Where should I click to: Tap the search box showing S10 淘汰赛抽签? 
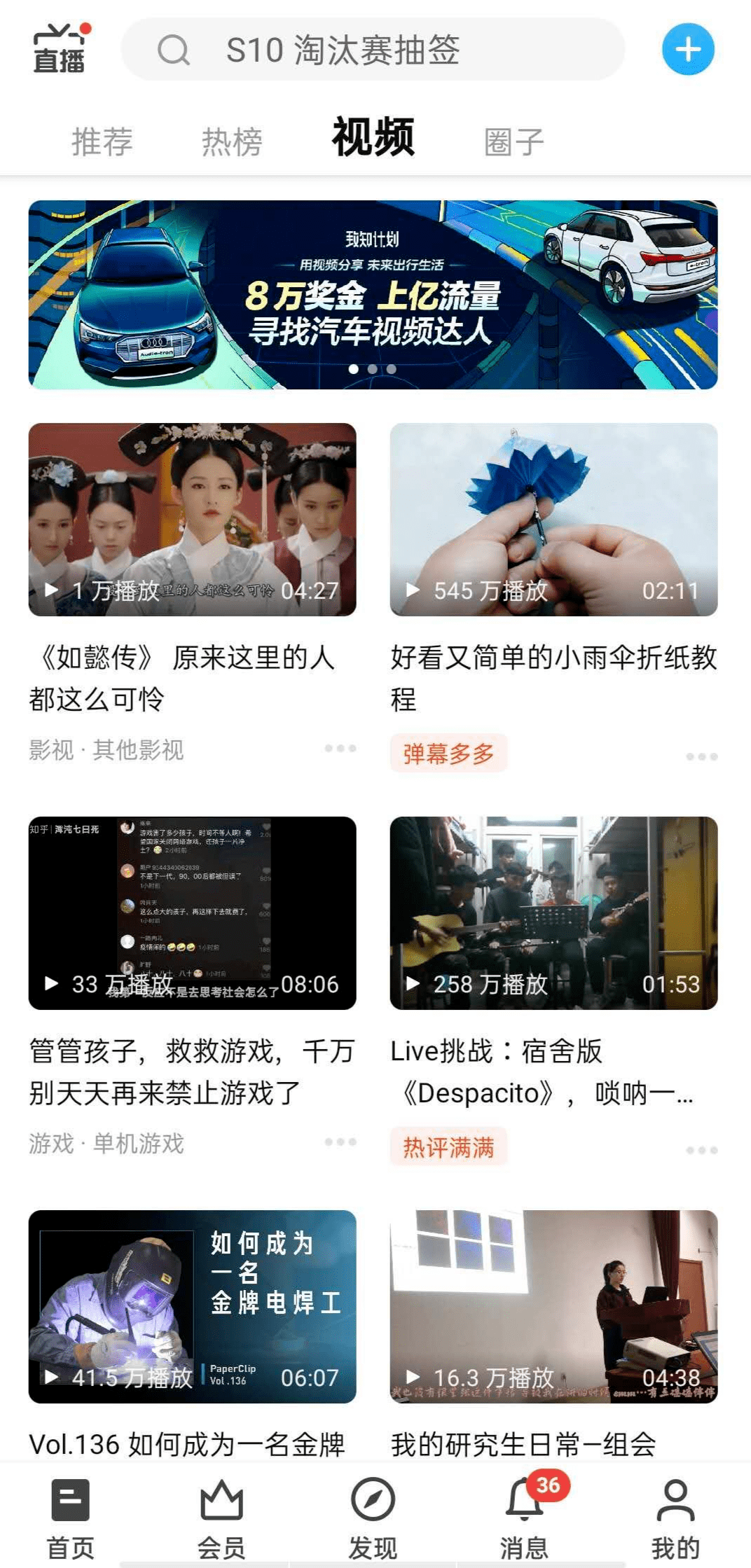pyautogui.click(x=373, y=50)
